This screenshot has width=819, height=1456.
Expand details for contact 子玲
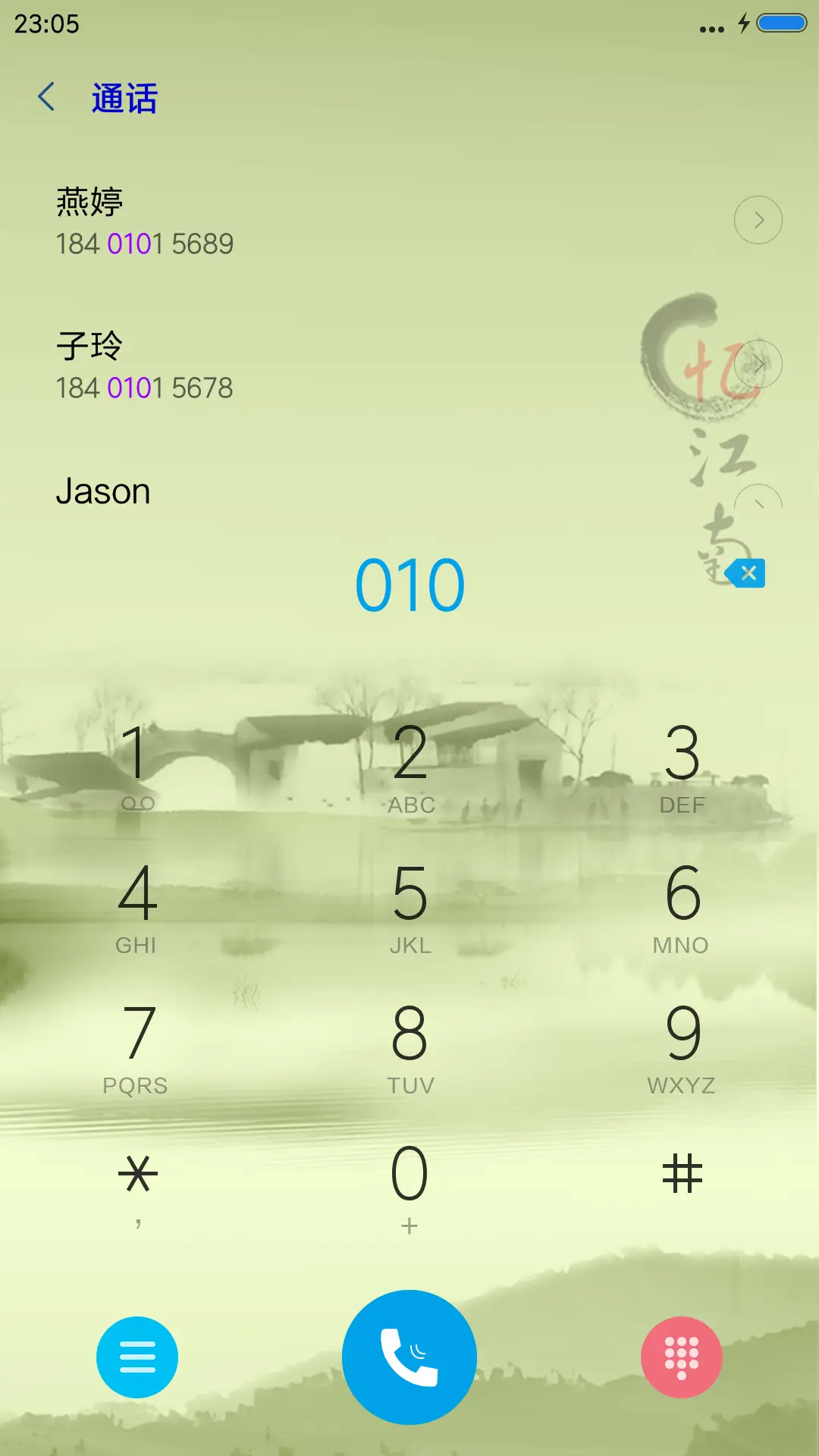click(758, 363)
